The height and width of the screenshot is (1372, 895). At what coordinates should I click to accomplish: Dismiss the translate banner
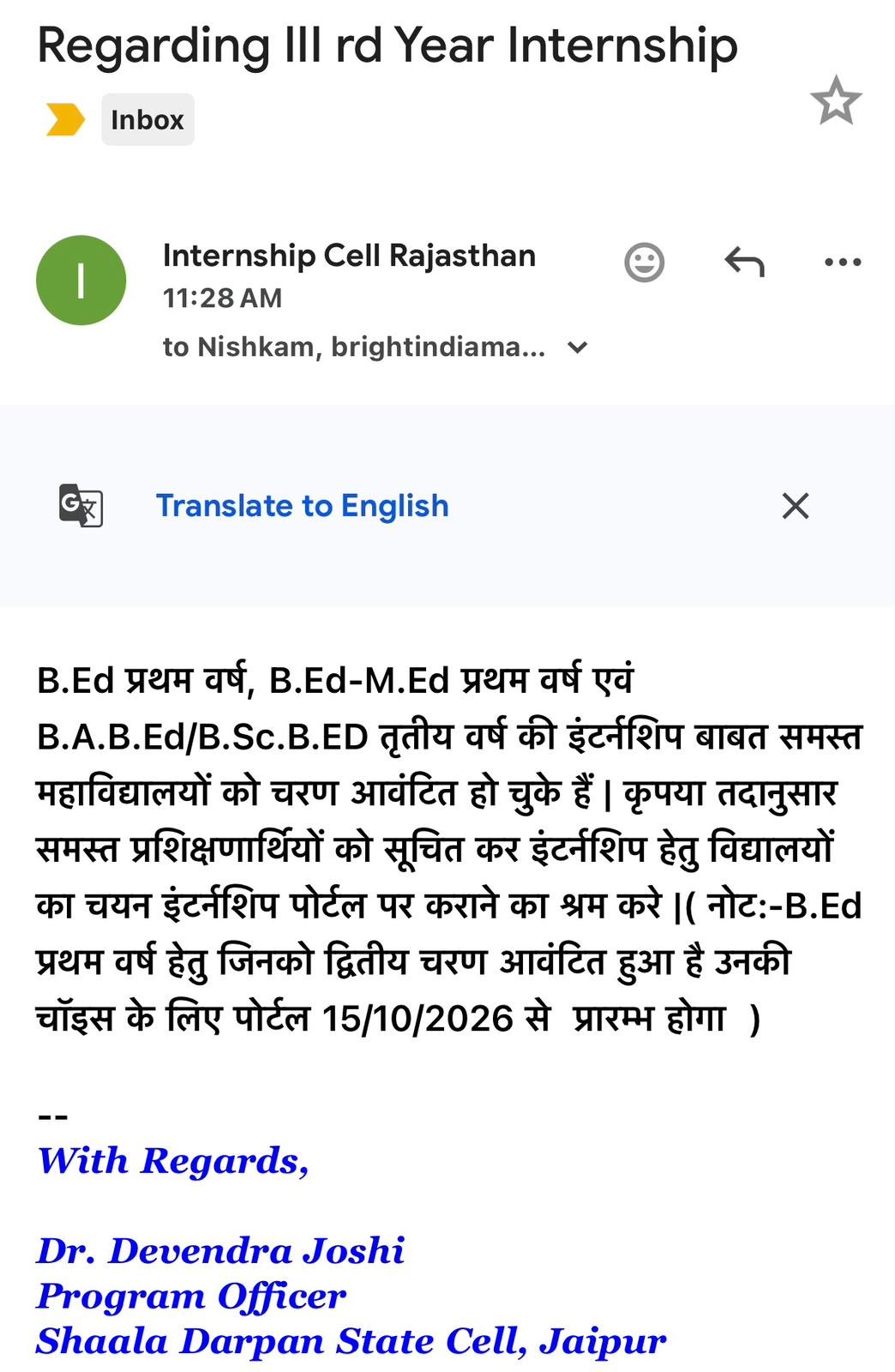tap(796, 506)
